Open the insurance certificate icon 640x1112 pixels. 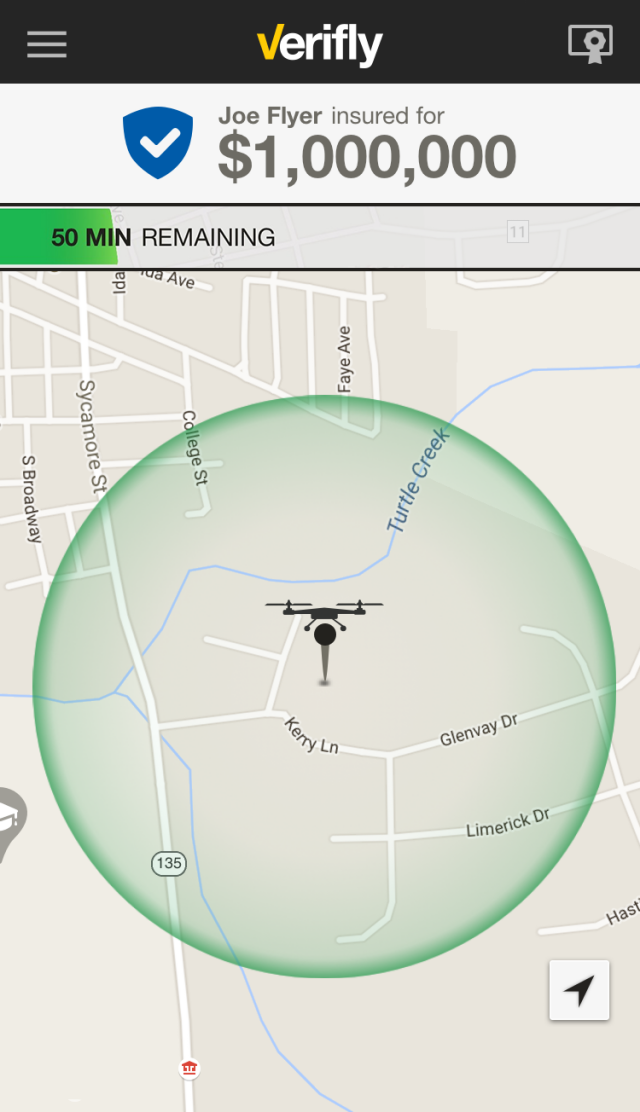pos(590,44)
